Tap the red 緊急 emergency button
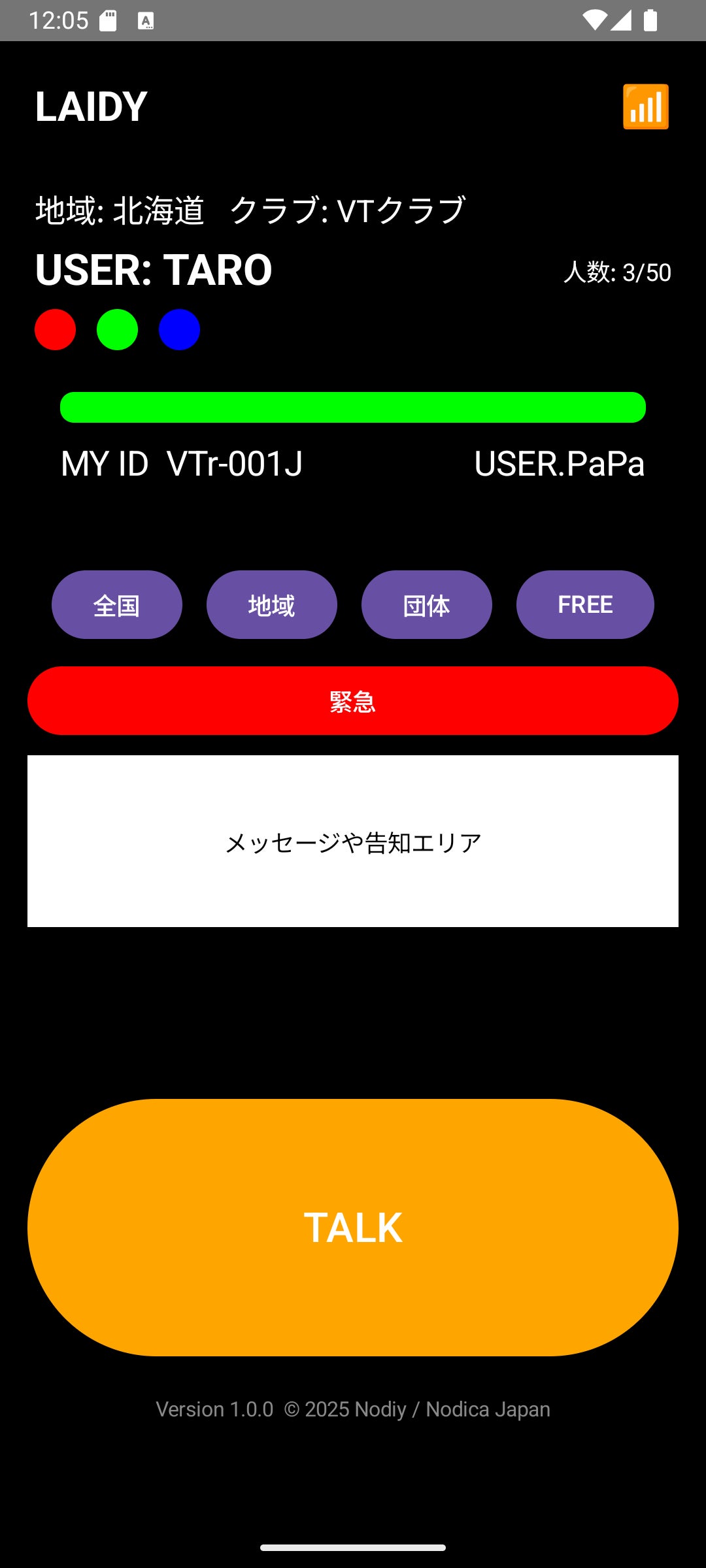The image size is (706, 1568). pyautogui.click(x=353, y=701)
